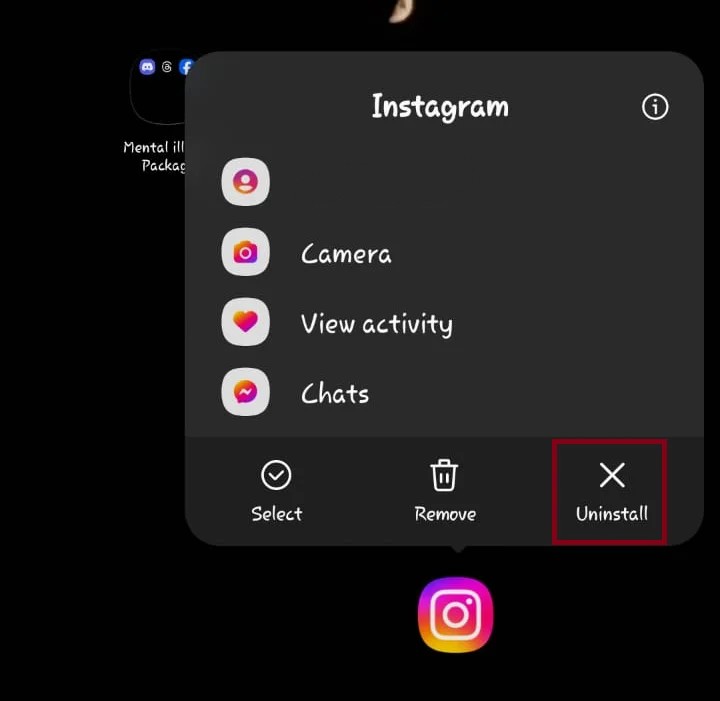This screenshot has width=720, height=701.
Task: Open the Mental illness Package folder
Action: (x=160, y=90)
